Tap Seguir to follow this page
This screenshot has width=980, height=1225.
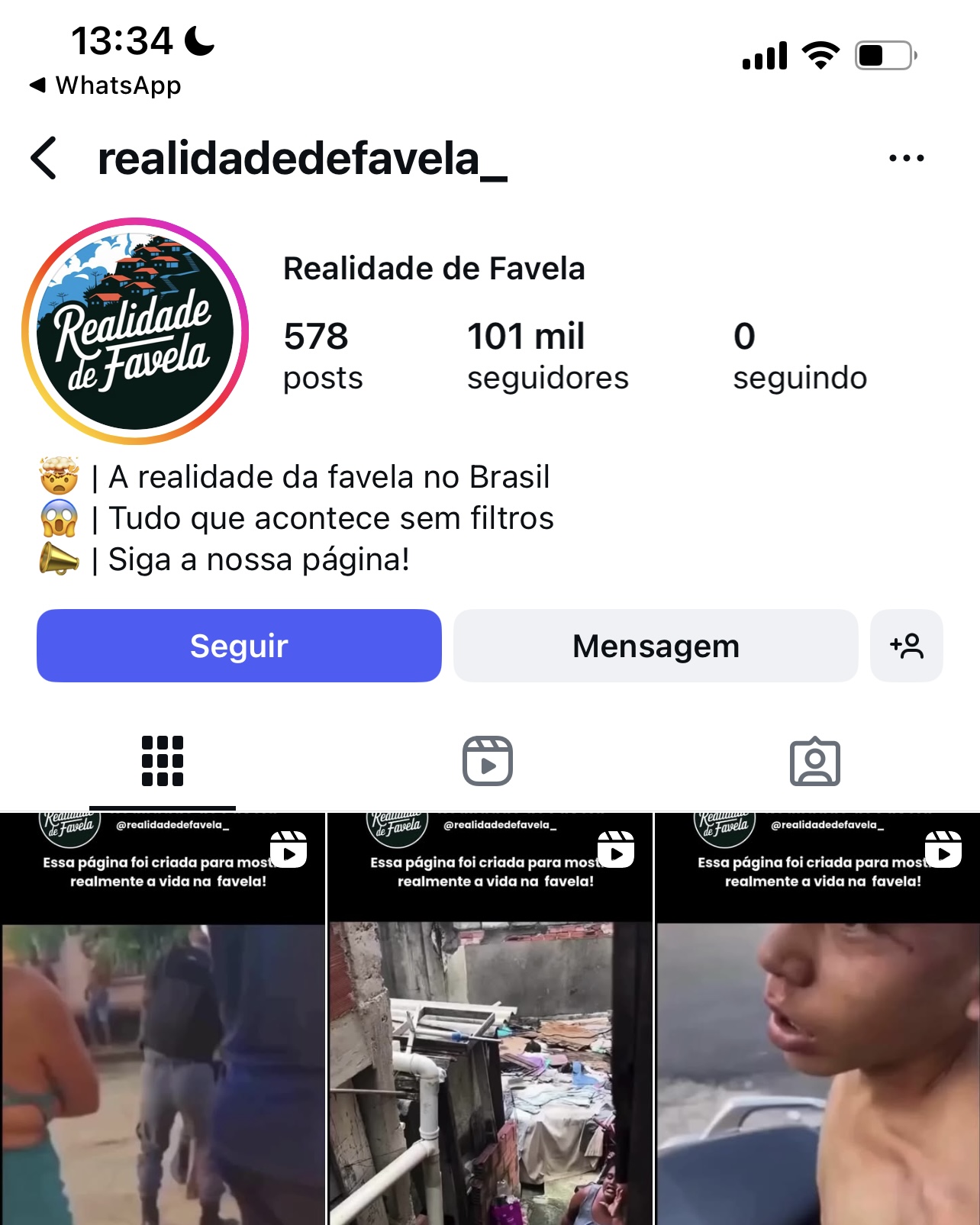click(x=239, y=646)
